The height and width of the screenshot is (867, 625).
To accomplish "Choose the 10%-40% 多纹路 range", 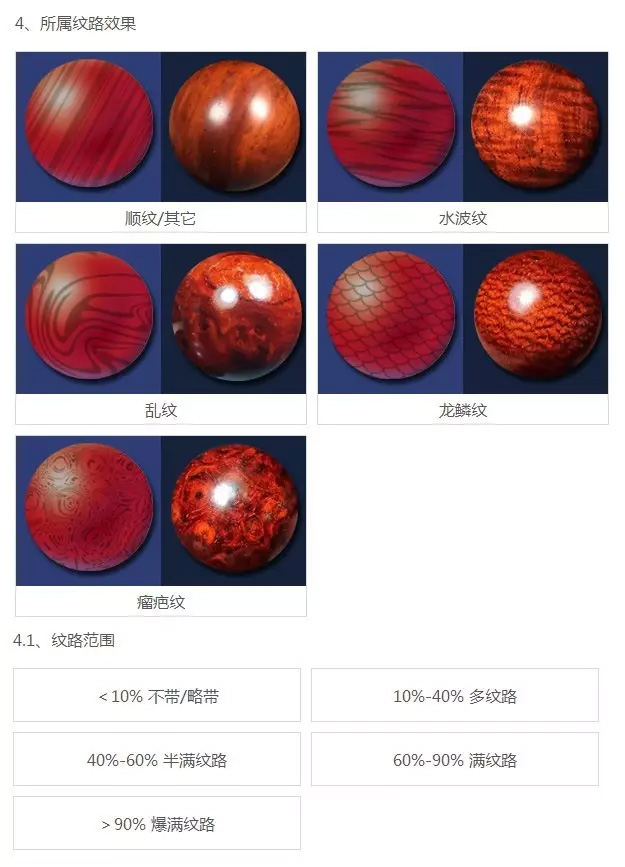I will [x=455, y=695].
